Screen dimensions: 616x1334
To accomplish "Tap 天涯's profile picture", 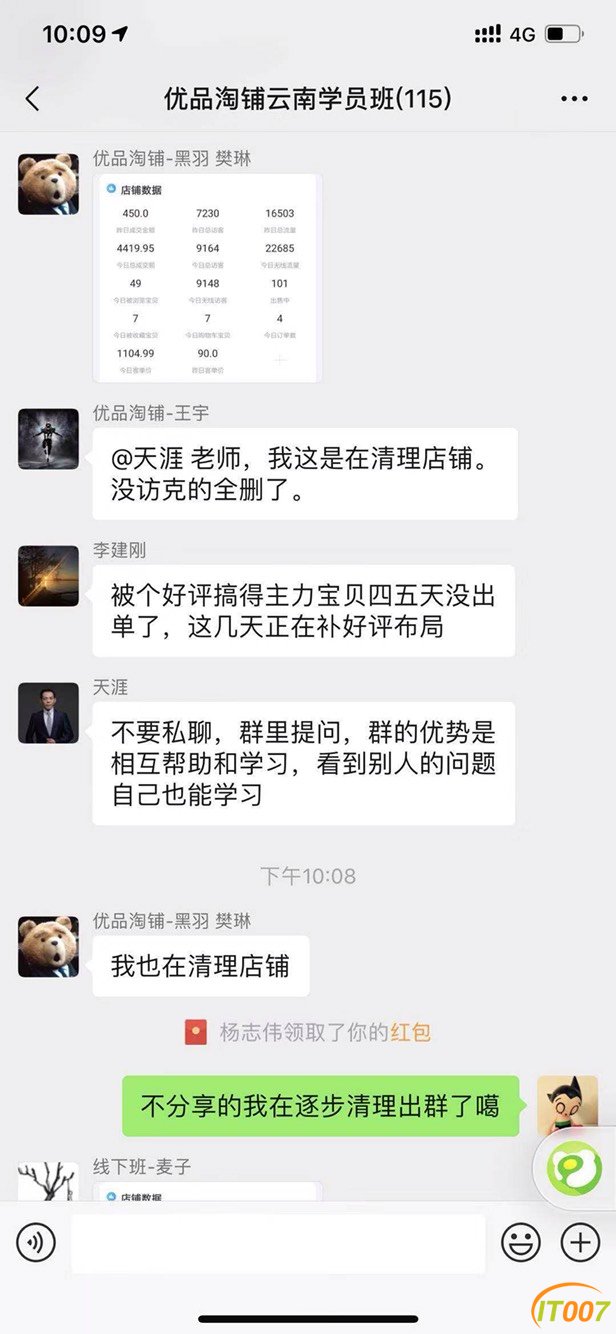I will [48, 713].
